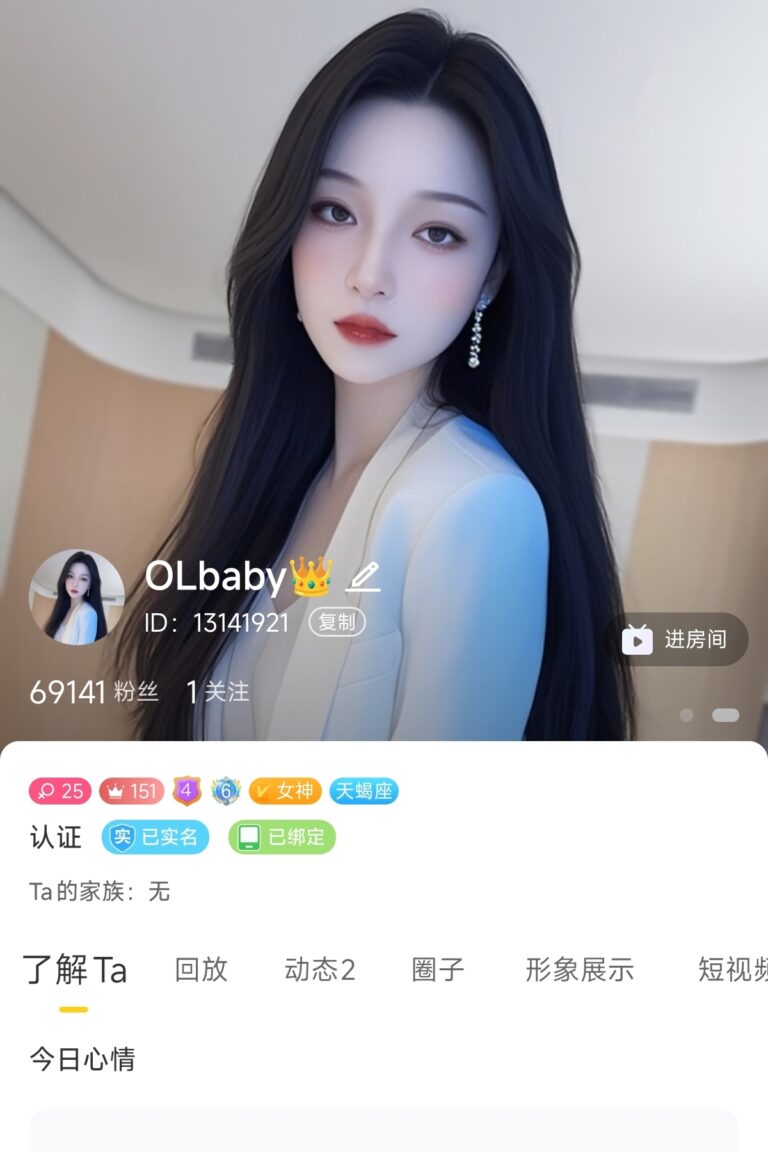Open the OLbaby profile avatar

(77, 597)
